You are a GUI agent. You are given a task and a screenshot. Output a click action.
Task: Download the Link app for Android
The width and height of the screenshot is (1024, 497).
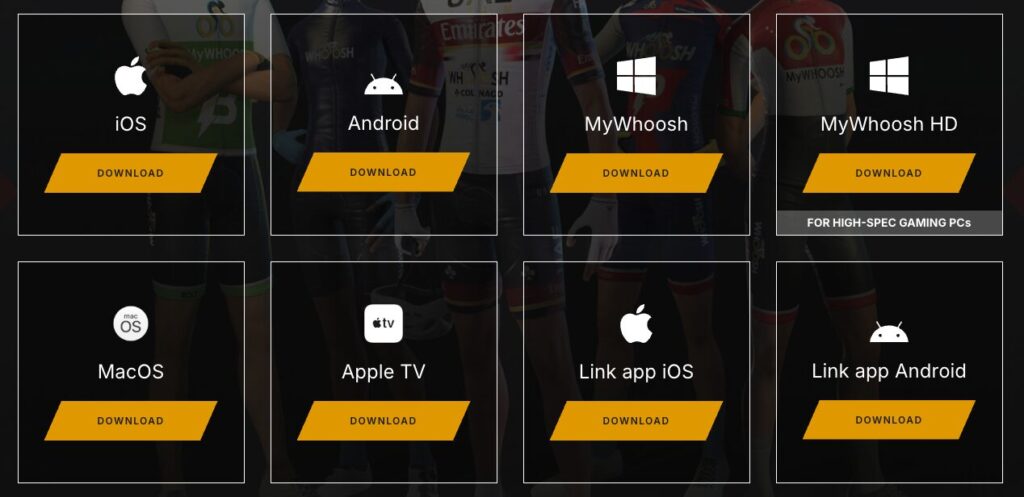(x=888, y=420)
